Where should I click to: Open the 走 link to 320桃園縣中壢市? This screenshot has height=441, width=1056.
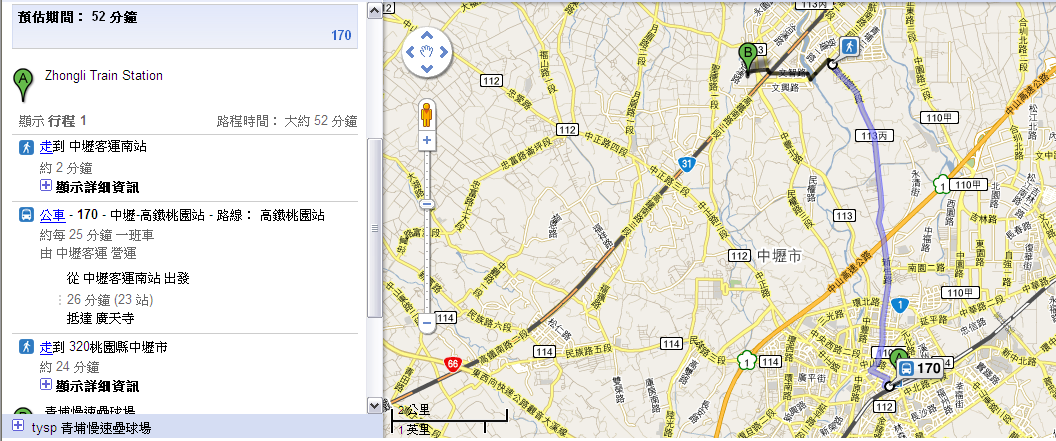45,347
